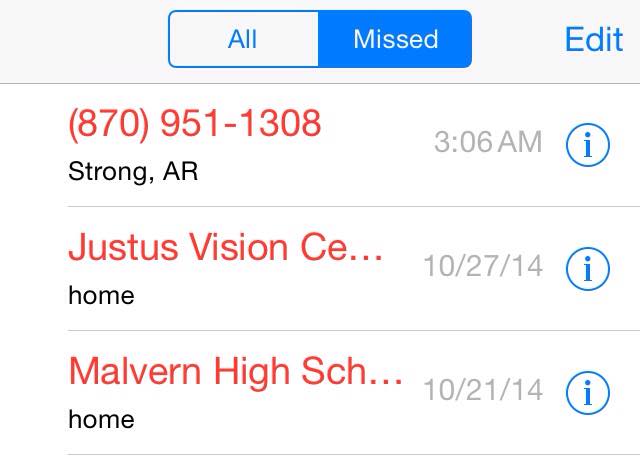640x474 pixels.
Task: View info for Justus Vision call
Action: (x=587, y=269)
